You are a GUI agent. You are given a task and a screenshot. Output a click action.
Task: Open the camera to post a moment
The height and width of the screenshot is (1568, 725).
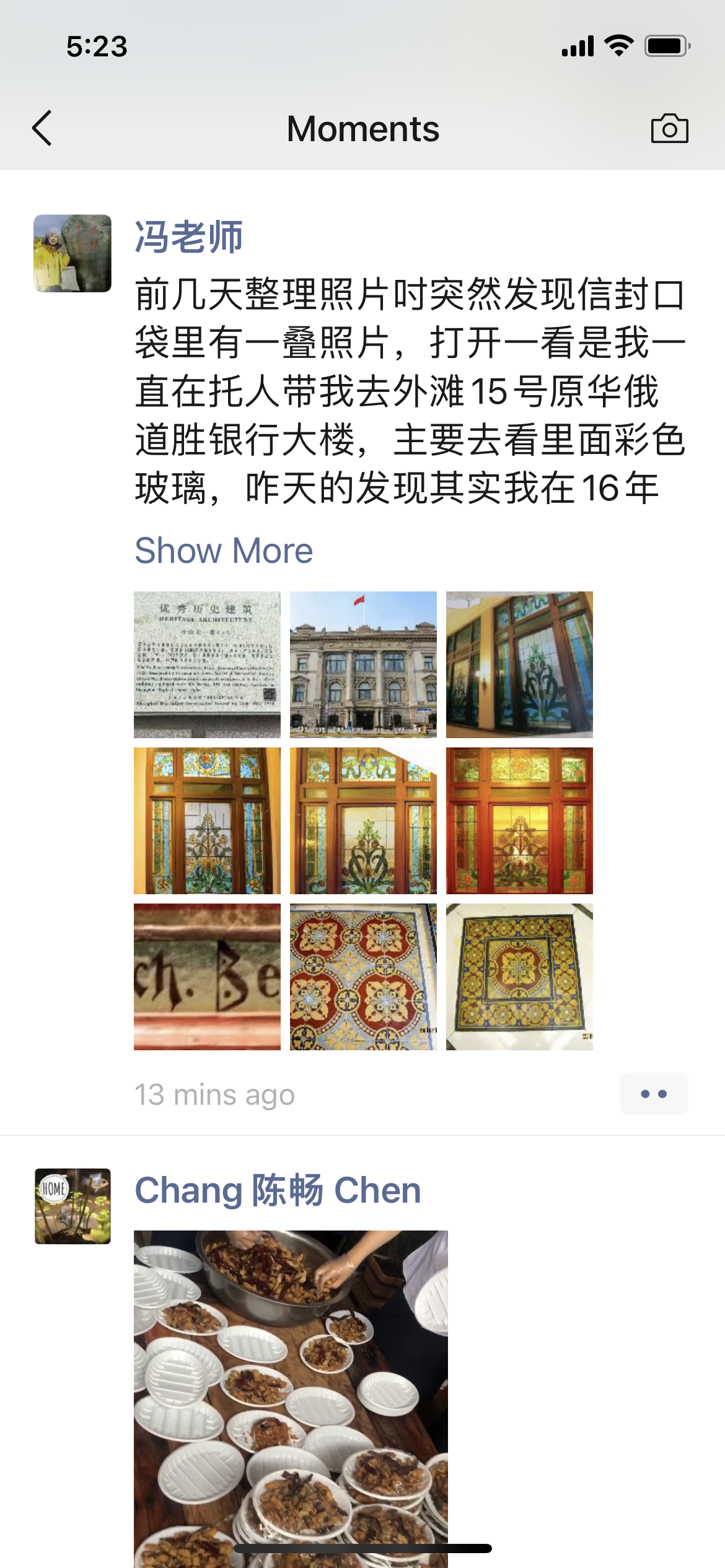669,128
